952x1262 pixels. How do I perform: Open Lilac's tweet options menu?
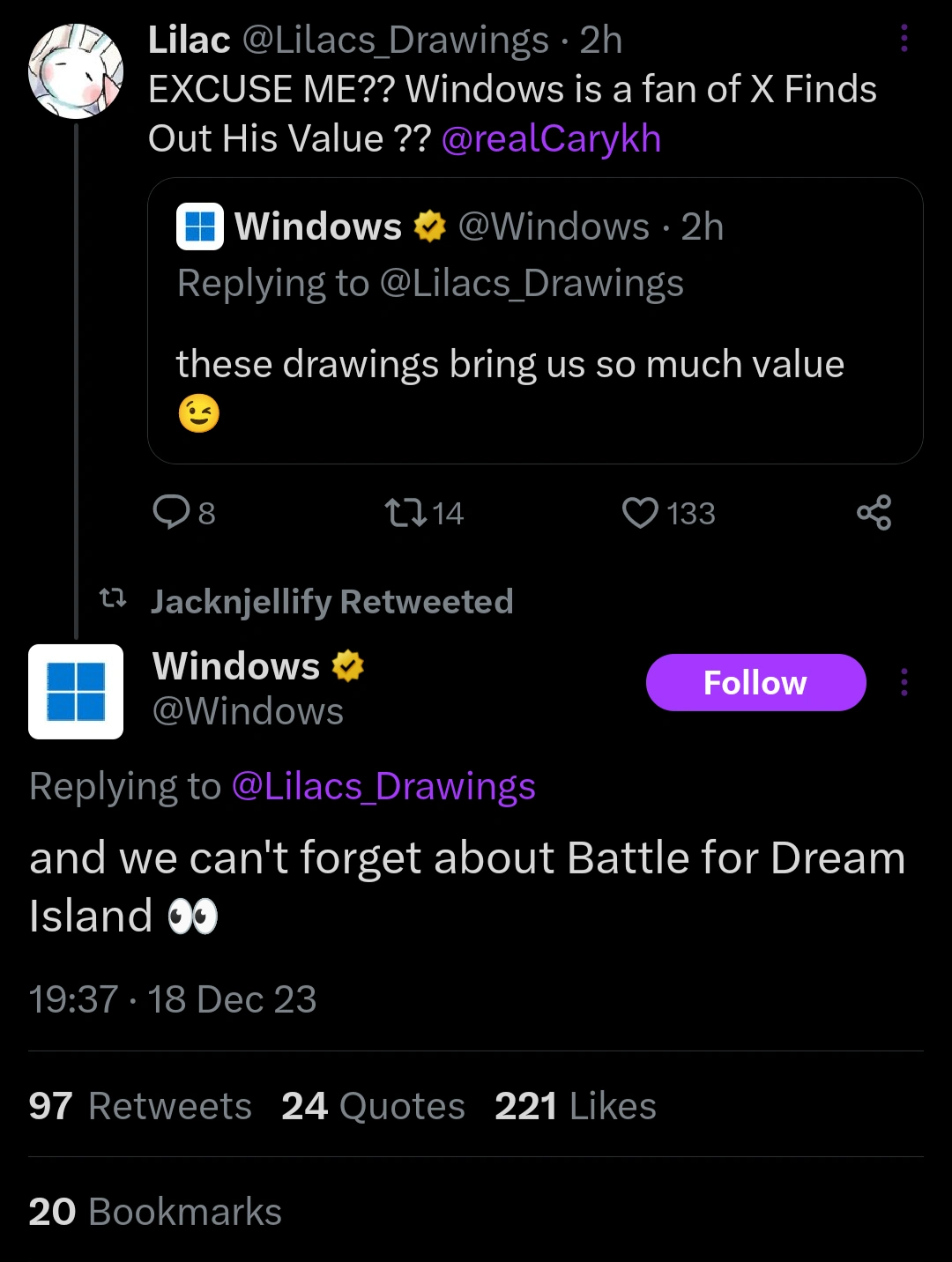click(904, 39)
